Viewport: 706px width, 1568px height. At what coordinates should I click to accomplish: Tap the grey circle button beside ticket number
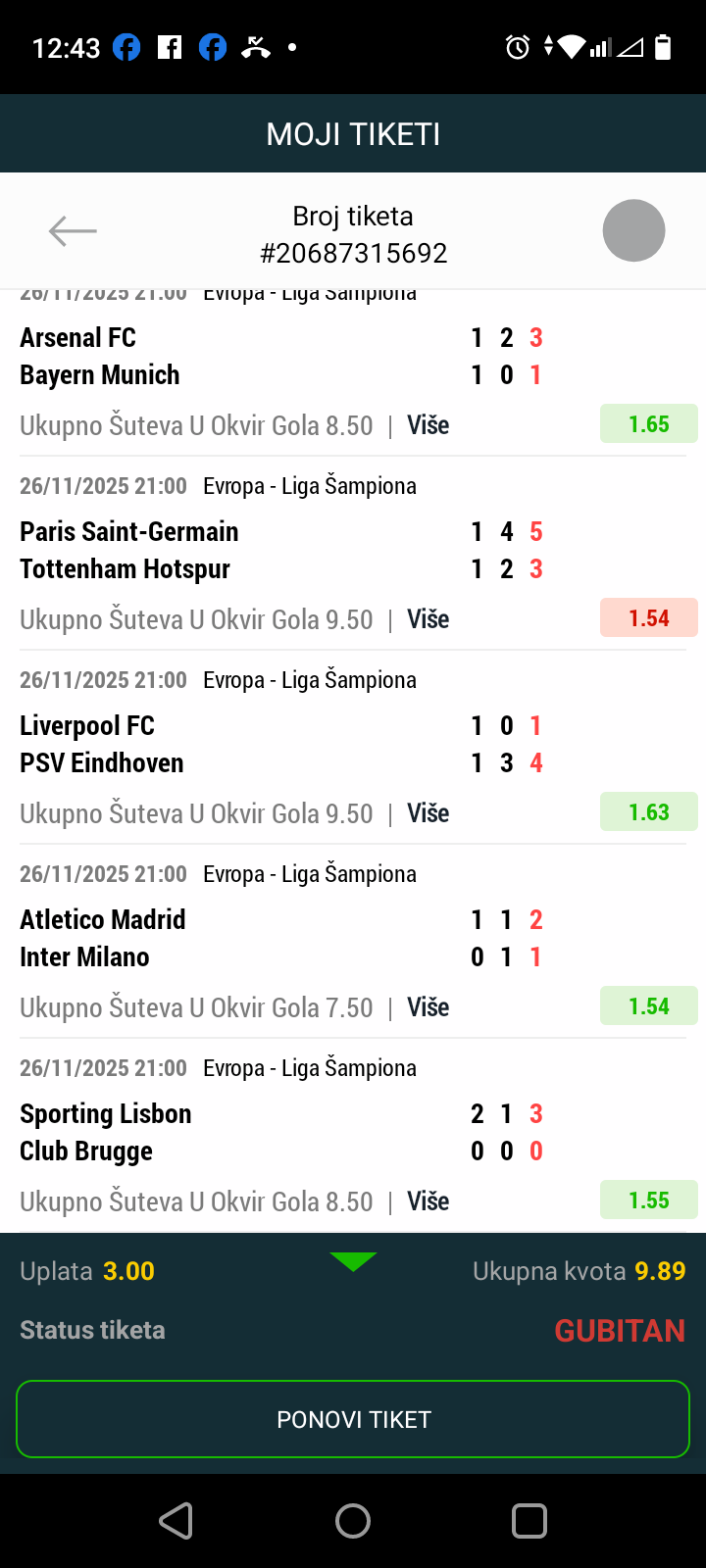pos(633,231)
